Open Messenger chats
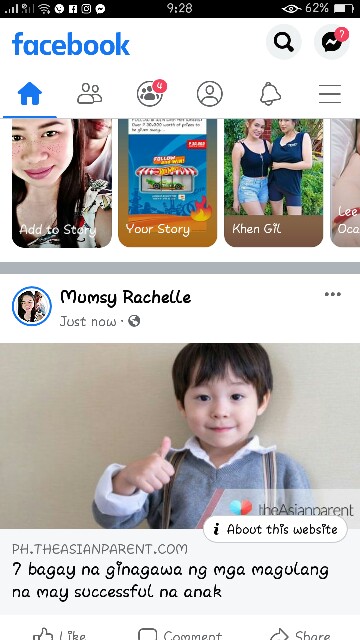Image resolution: width=360 pixels, height=640 pixels. [332, 42]
